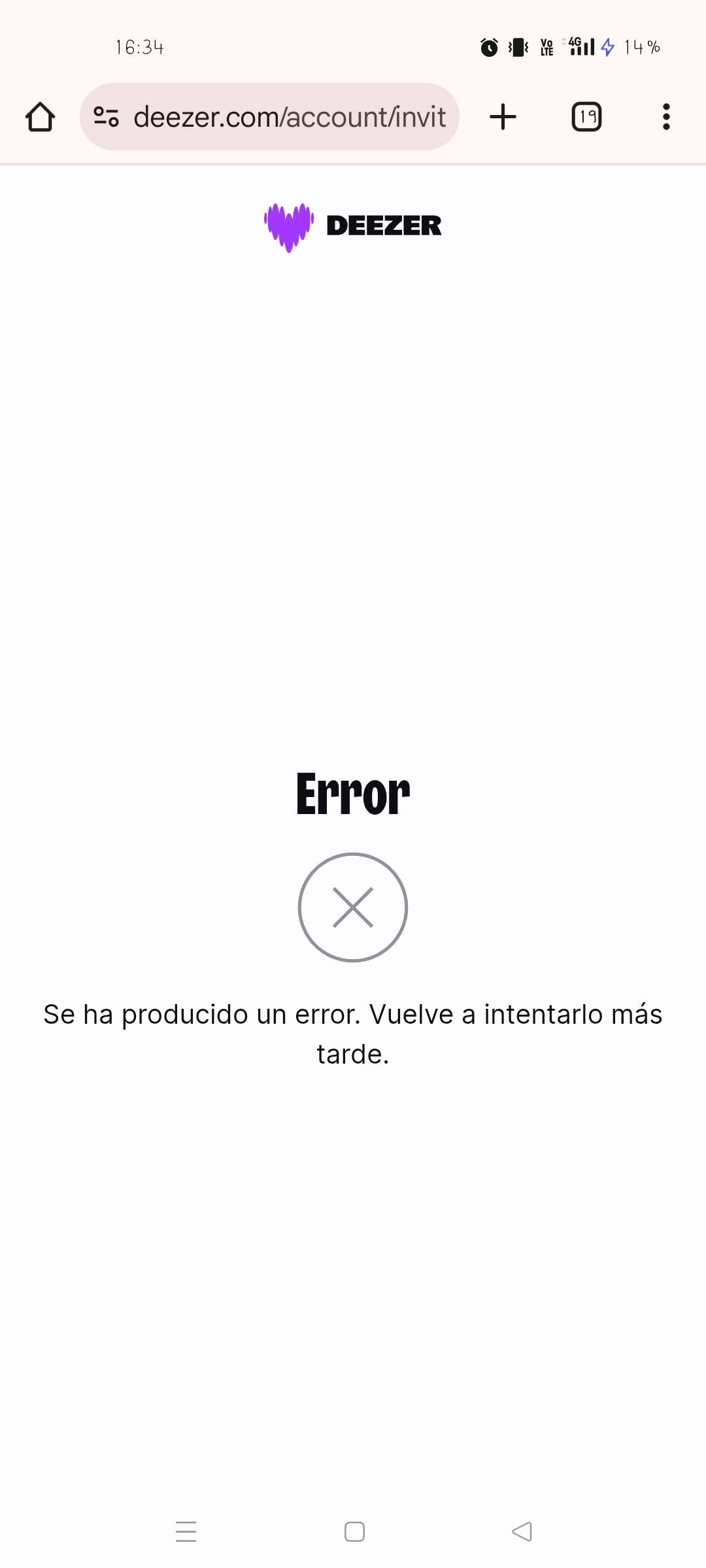Open recent apps from navigation bar
This screenshot has height=1568, width=706.
click(186, 1532)
